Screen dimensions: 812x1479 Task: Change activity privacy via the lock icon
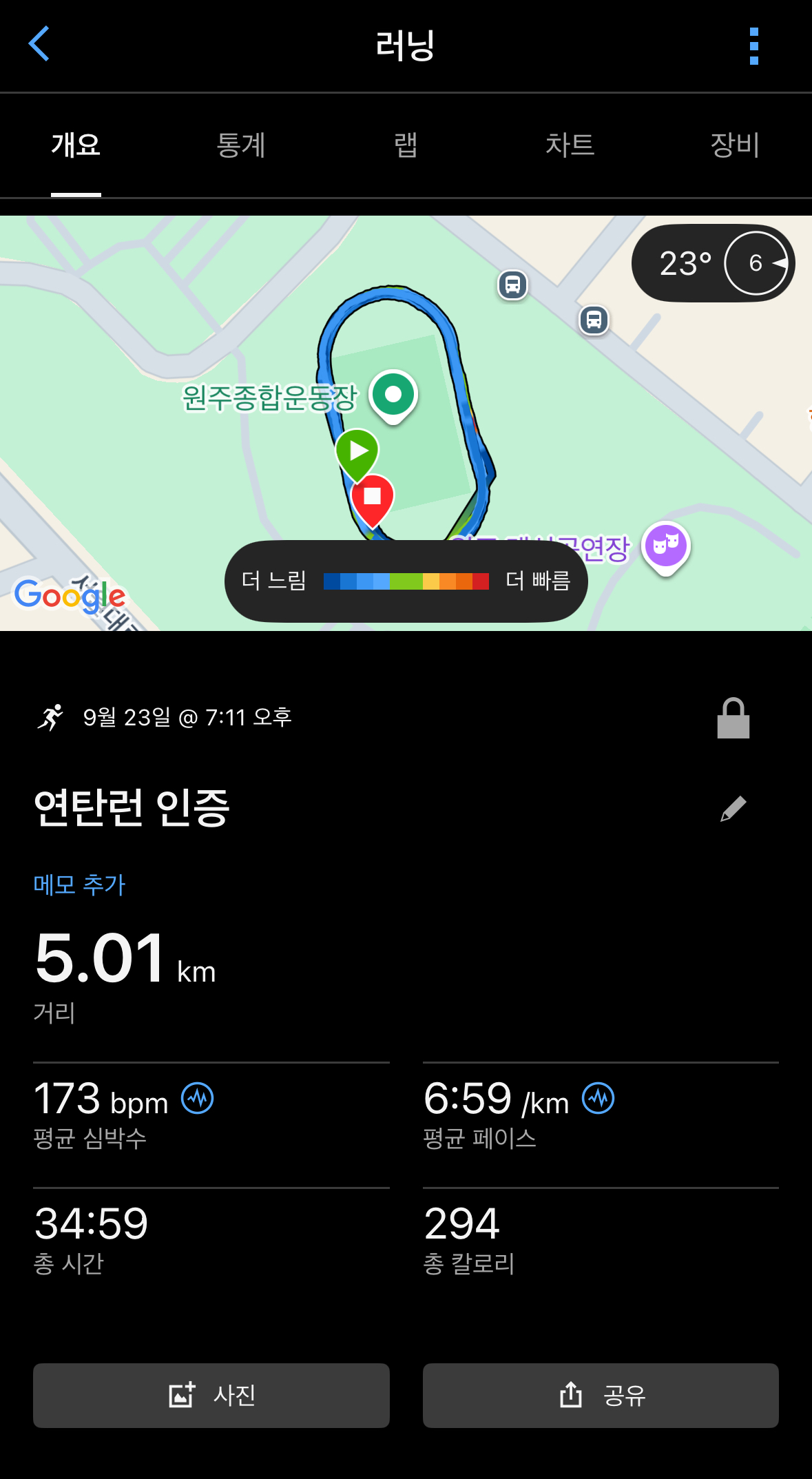pyautogui.click(x=733, y=718)
